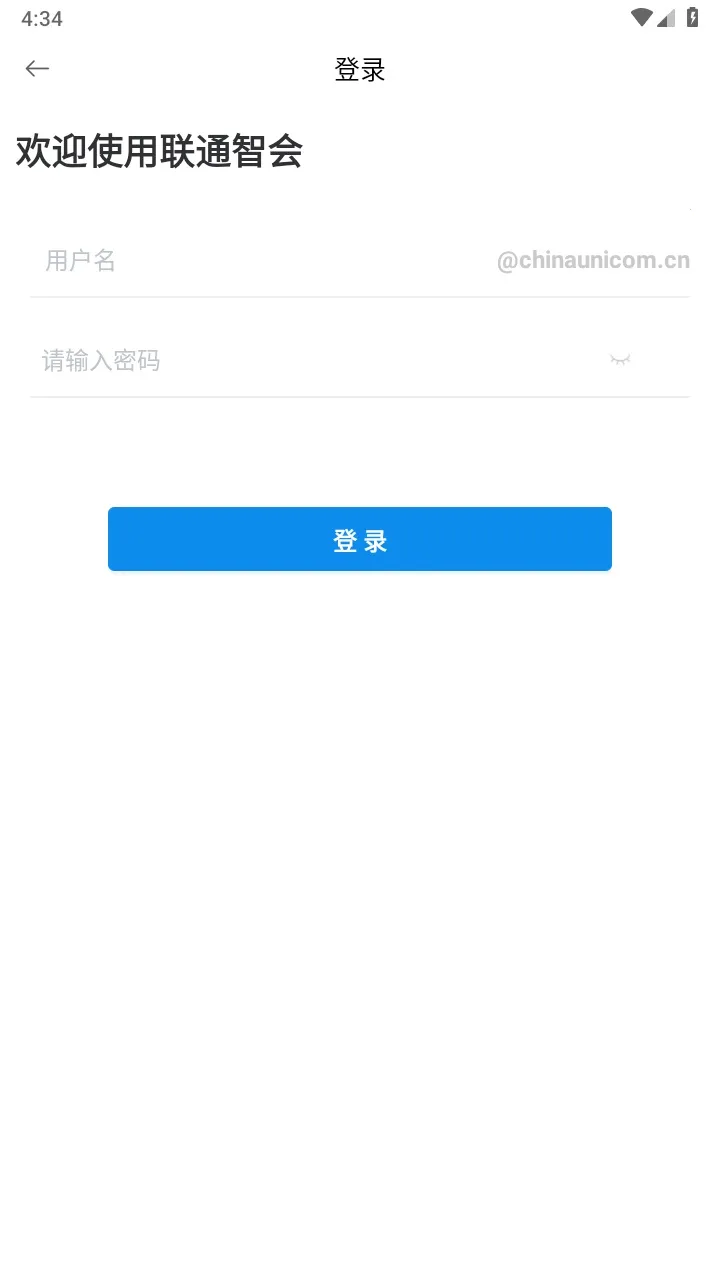
Task: Tap the blue 登录 button
Action: pyautogui.click(x=360, y=539)
